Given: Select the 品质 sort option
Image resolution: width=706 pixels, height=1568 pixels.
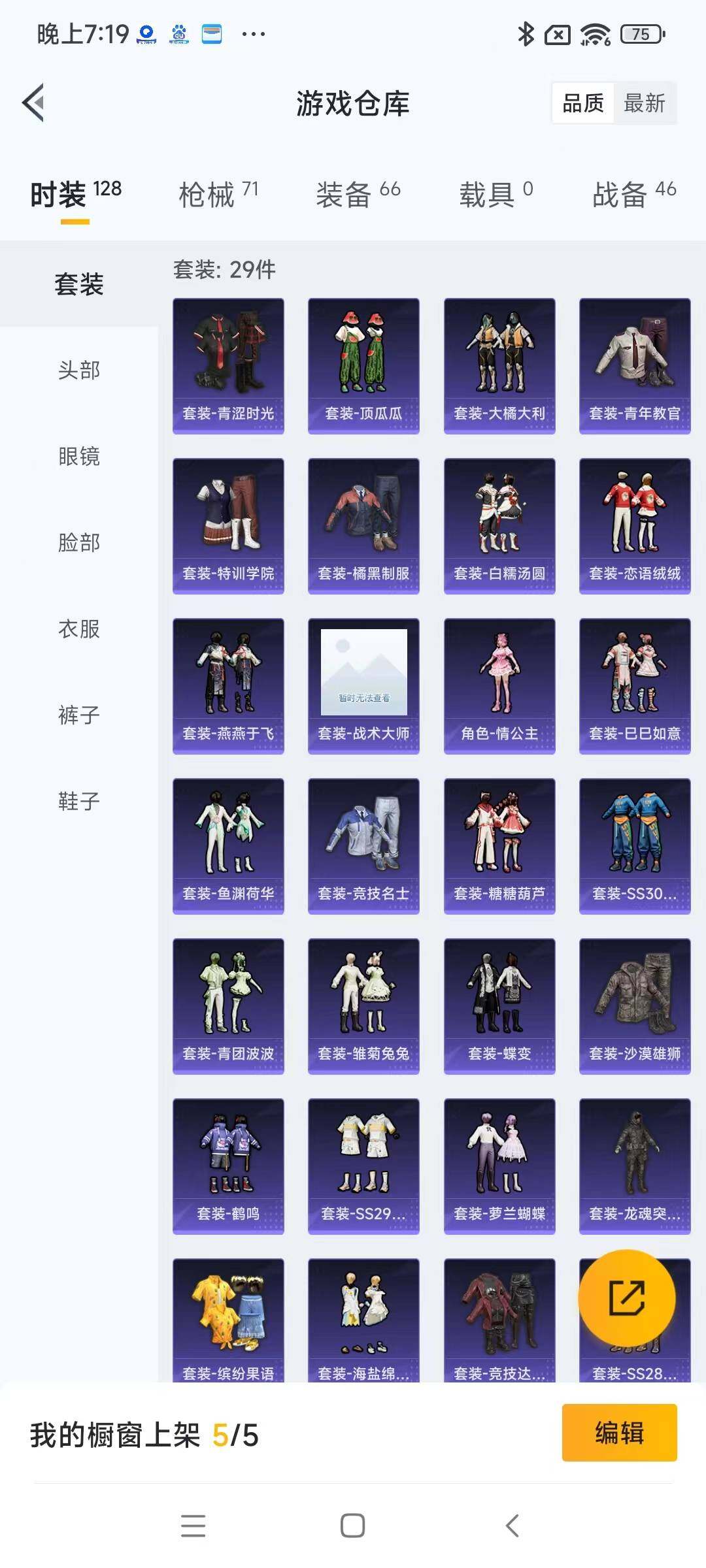Looking at the screenshot, I should point(583,103).
